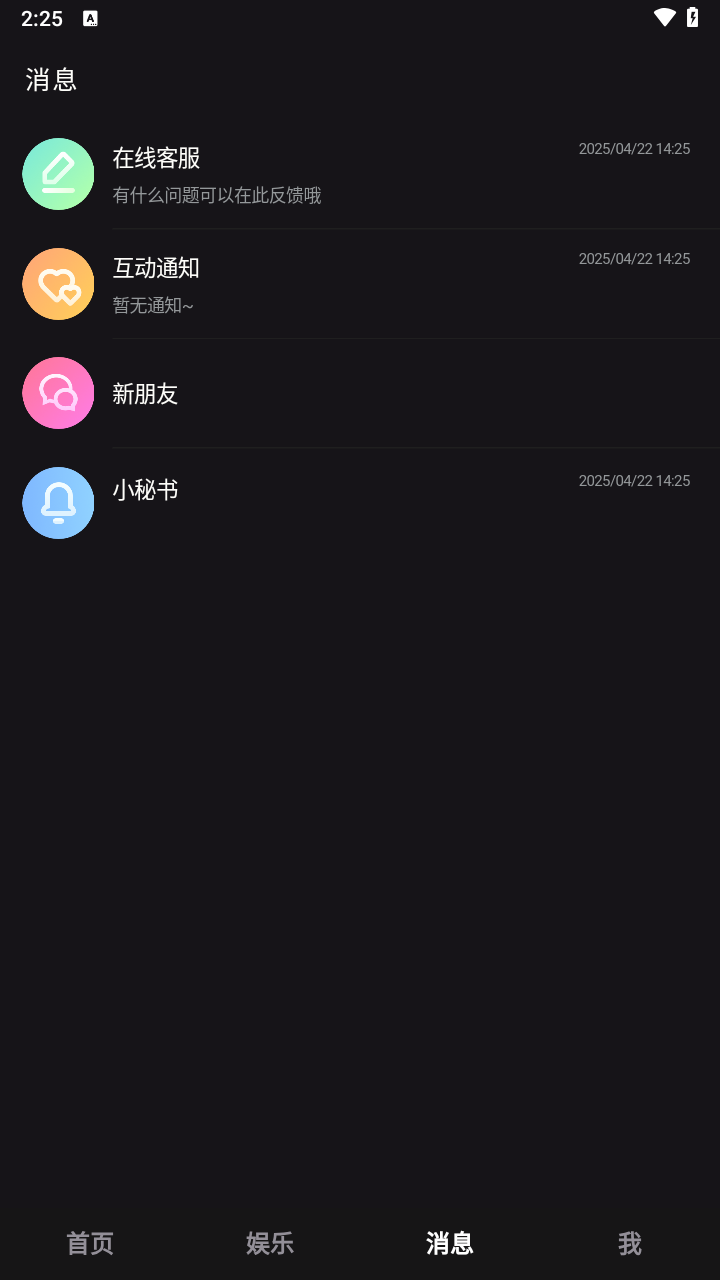This screenshot has width=720, height=1280.
Task: Click the timestamp beside 在线客服
Action: click(x=634, y=148)
